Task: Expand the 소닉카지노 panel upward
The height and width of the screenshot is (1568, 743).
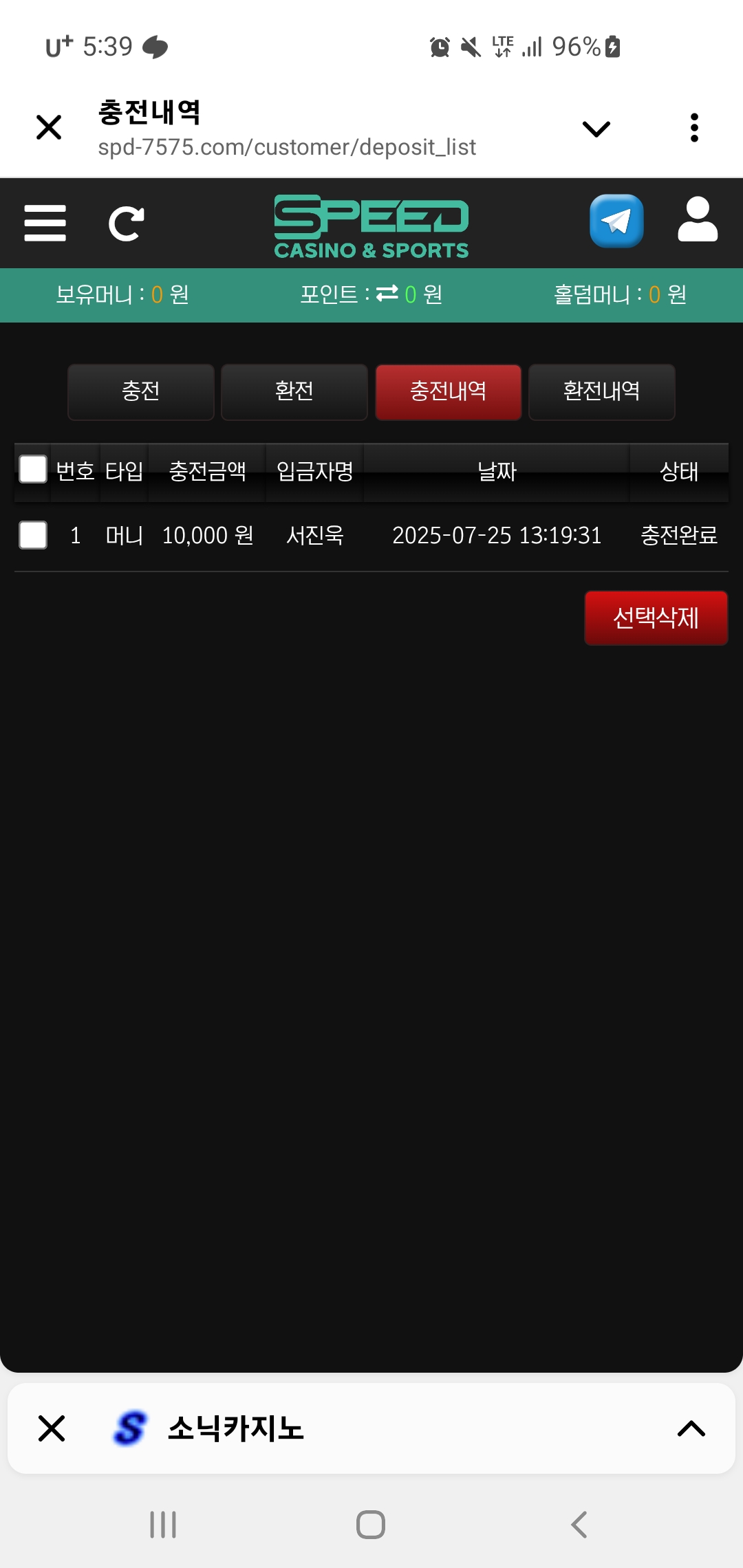Action: tap(691, 1428)
